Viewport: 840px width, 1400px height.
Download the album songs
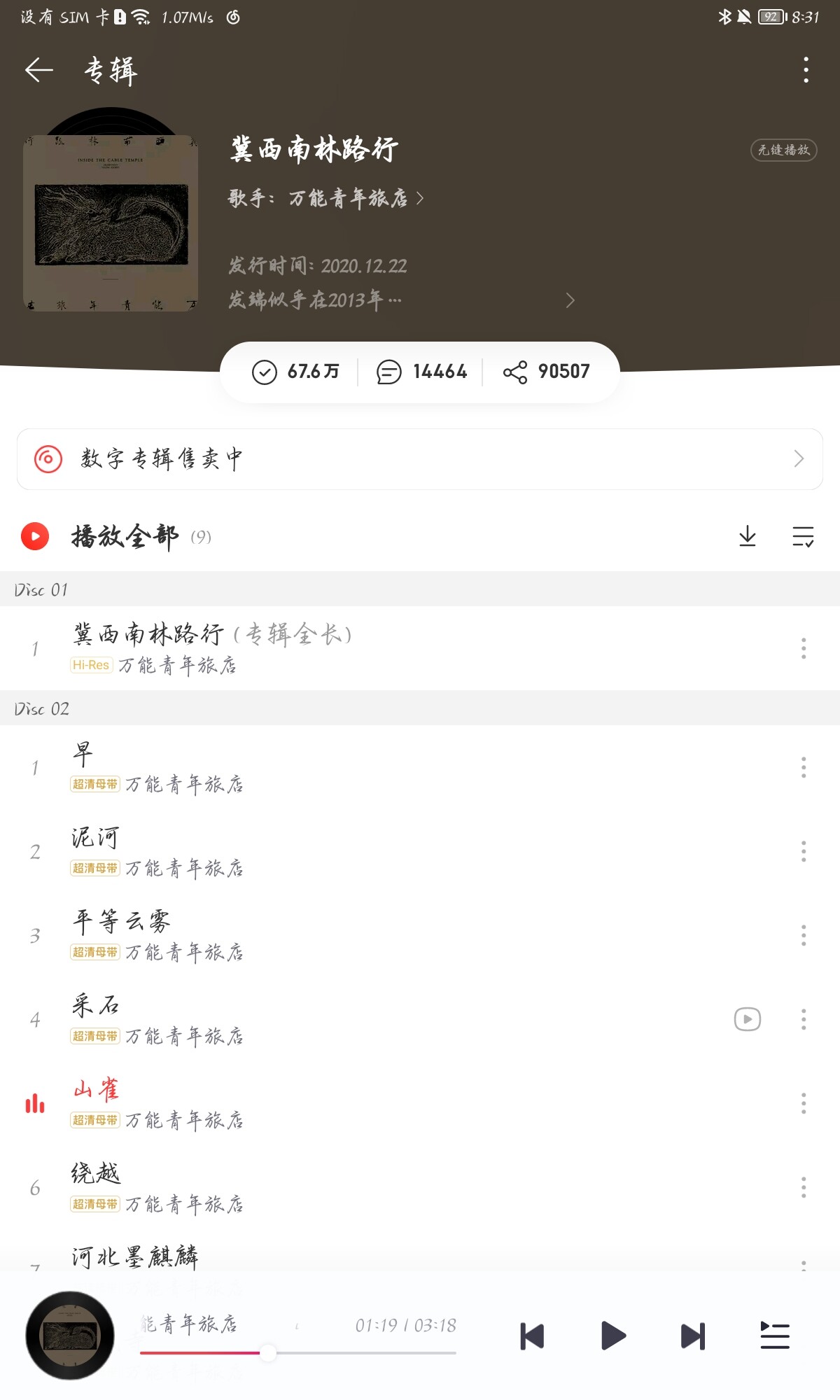(747, 537)
